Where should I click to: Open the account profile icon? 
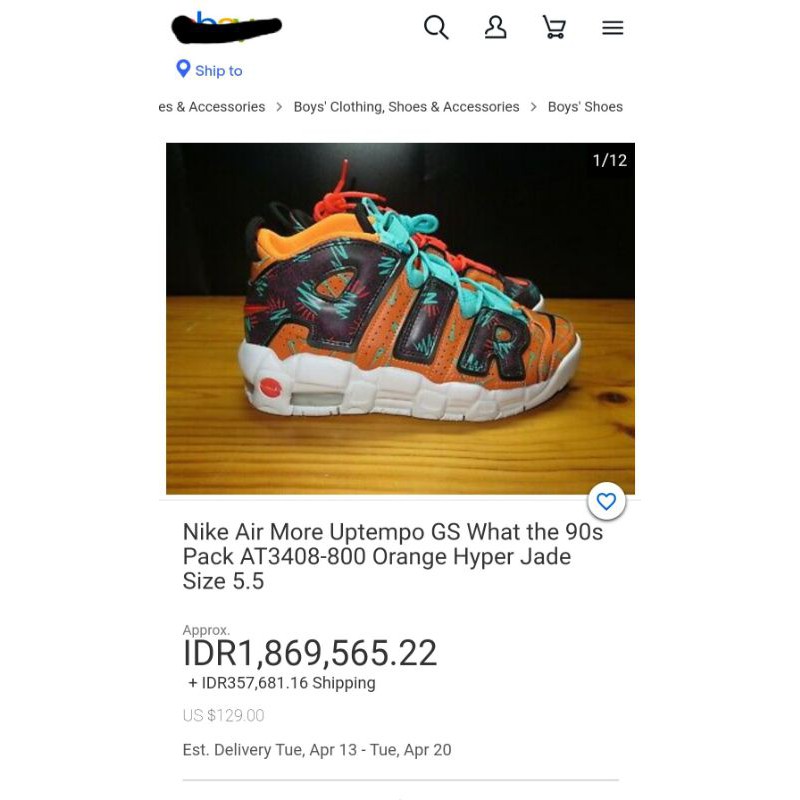point(495,27)
